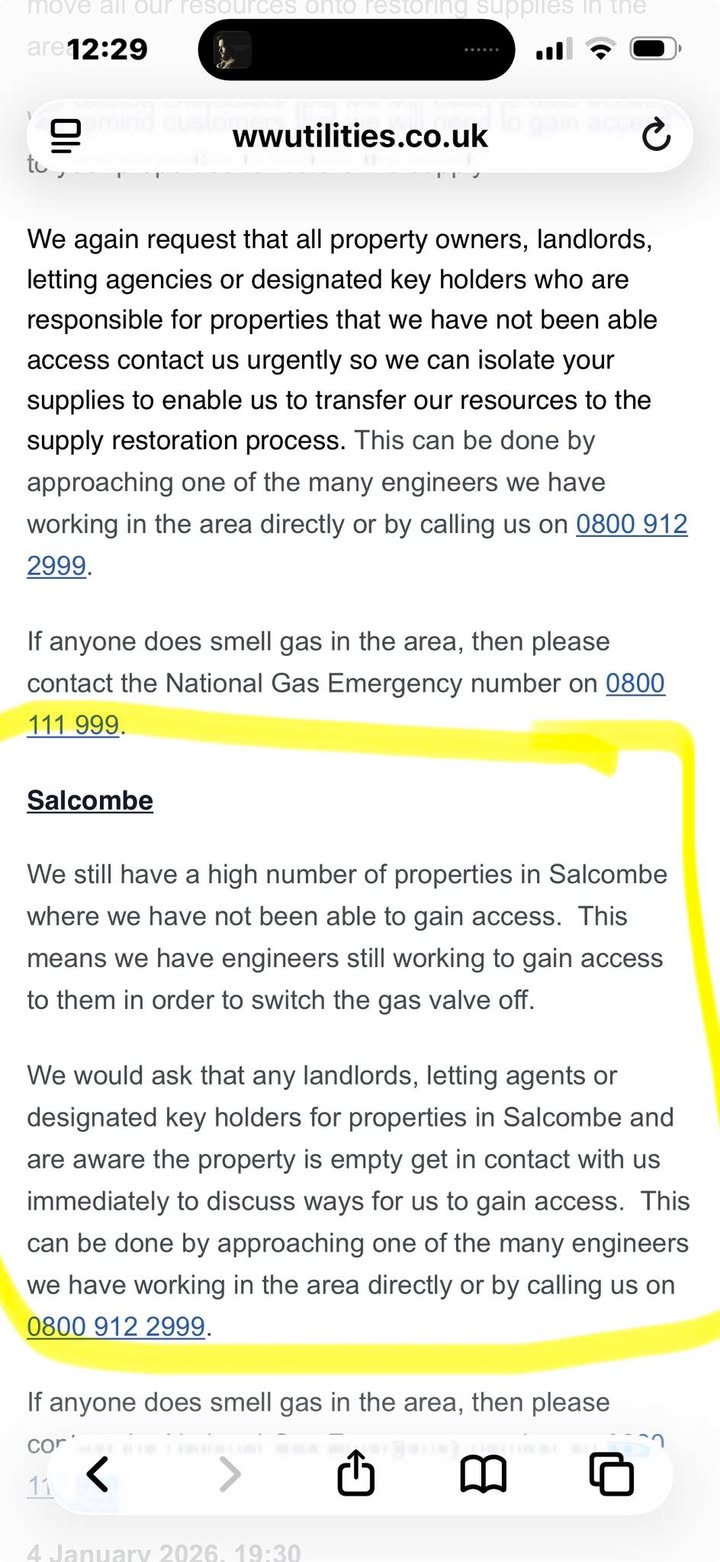Show all open tabs
This screenshot has height=1562, width=720.
pyautogui.click(x=611, y=1474)
